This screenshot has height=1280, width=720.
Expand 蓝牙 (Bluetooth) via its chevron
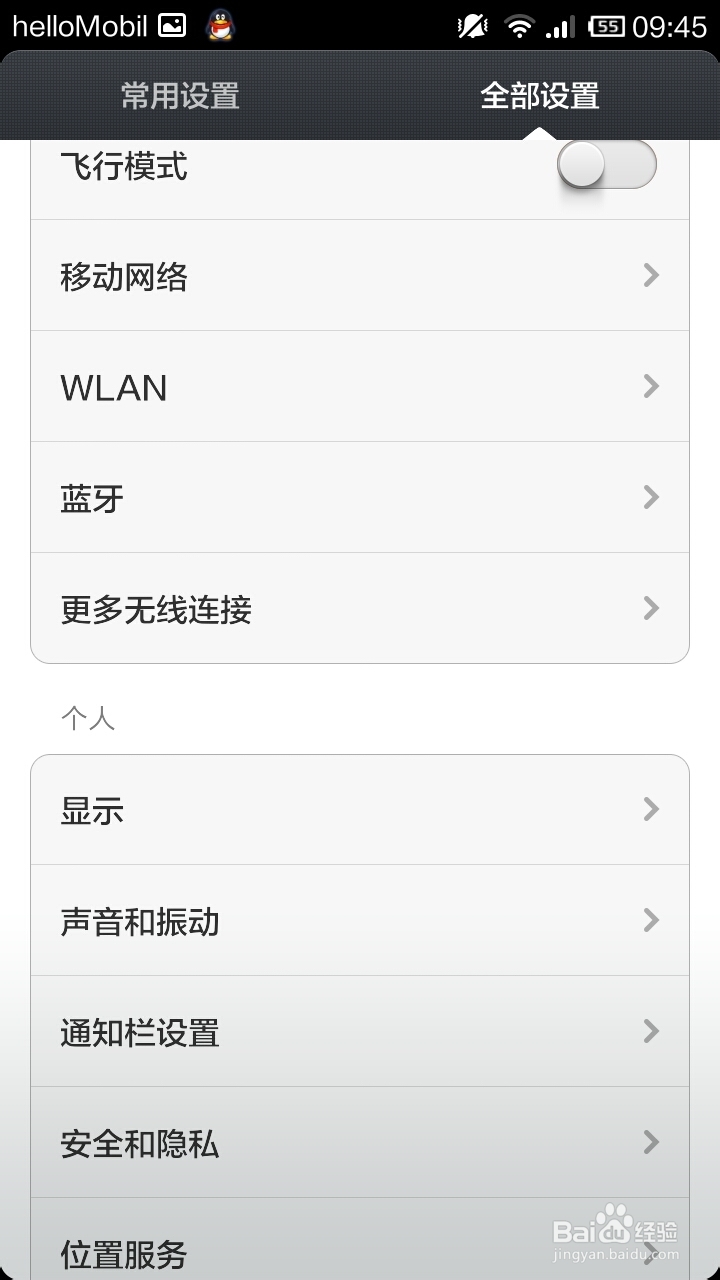coord(651,497)
